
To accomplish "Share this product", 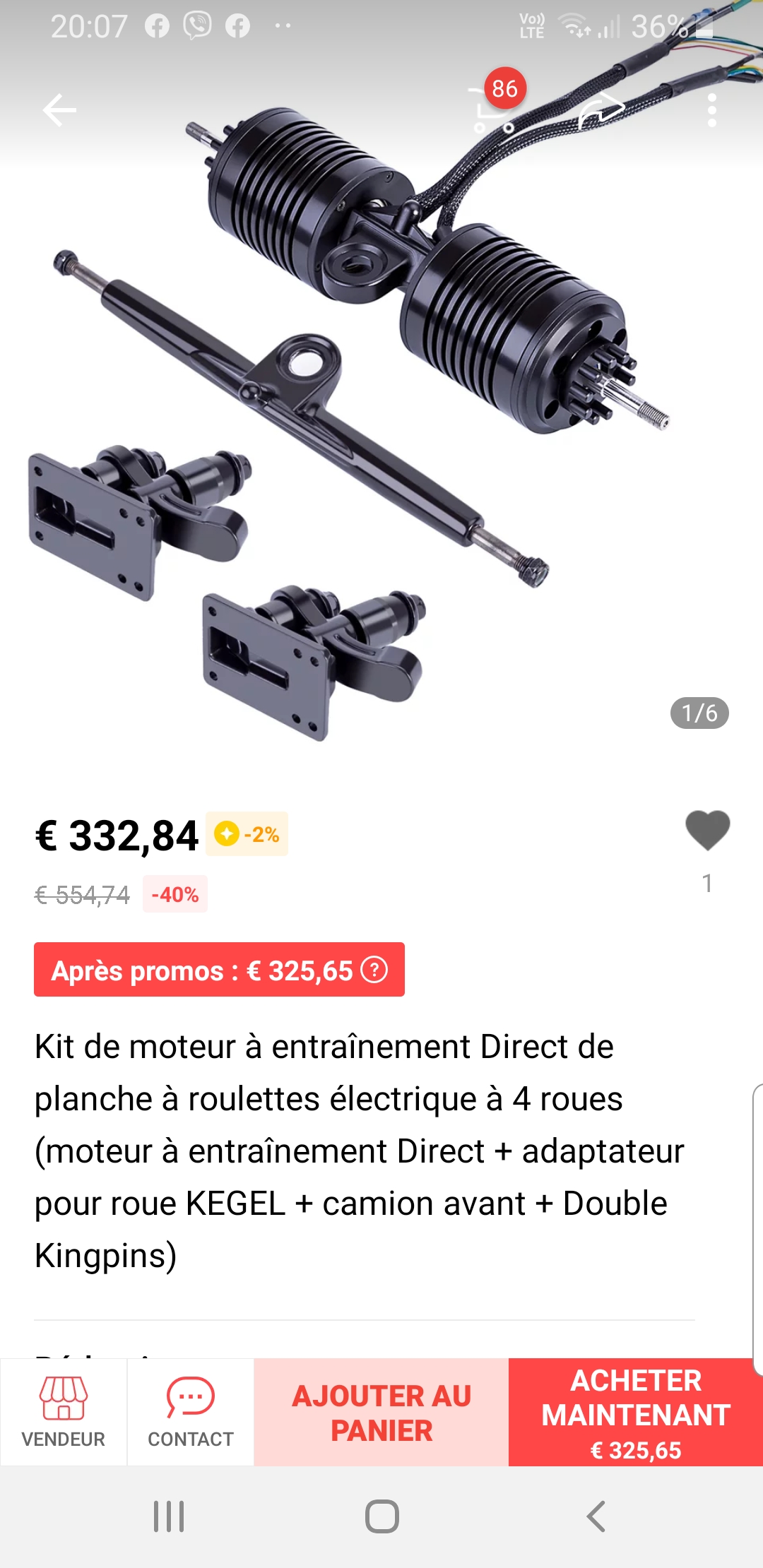I will [x=602, y=111].
